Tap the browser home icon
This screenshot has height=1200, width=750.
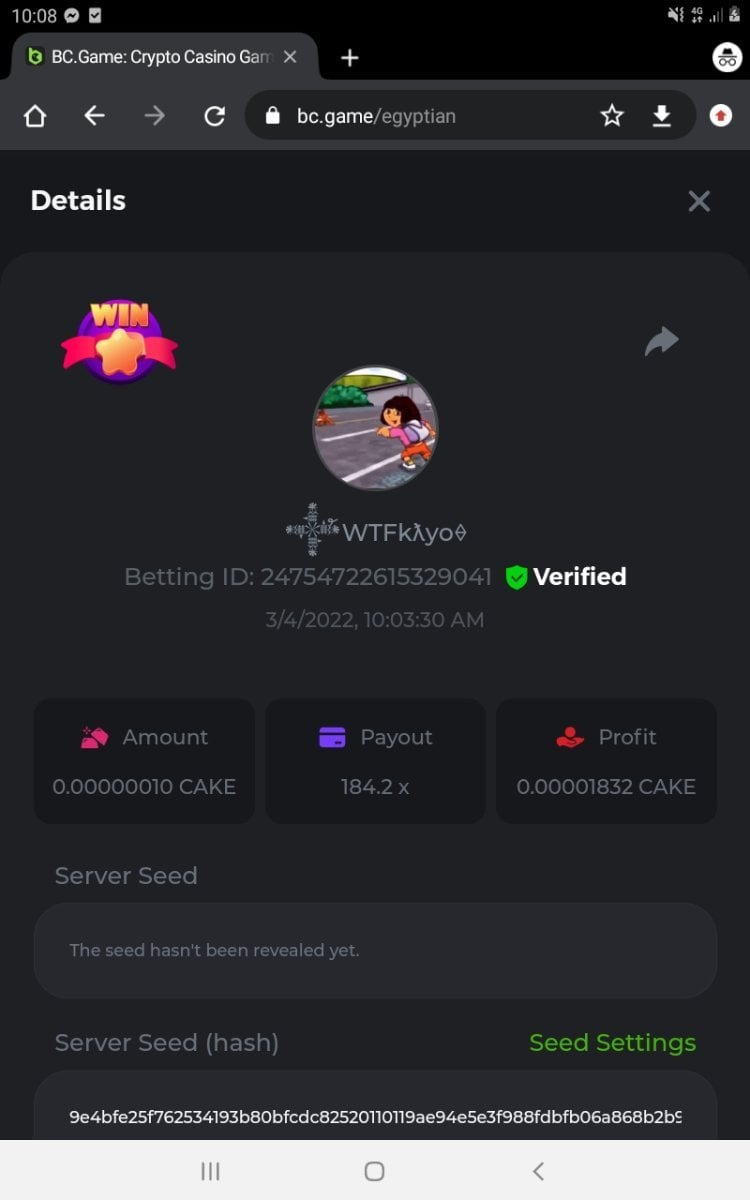[x=35, y=116]
